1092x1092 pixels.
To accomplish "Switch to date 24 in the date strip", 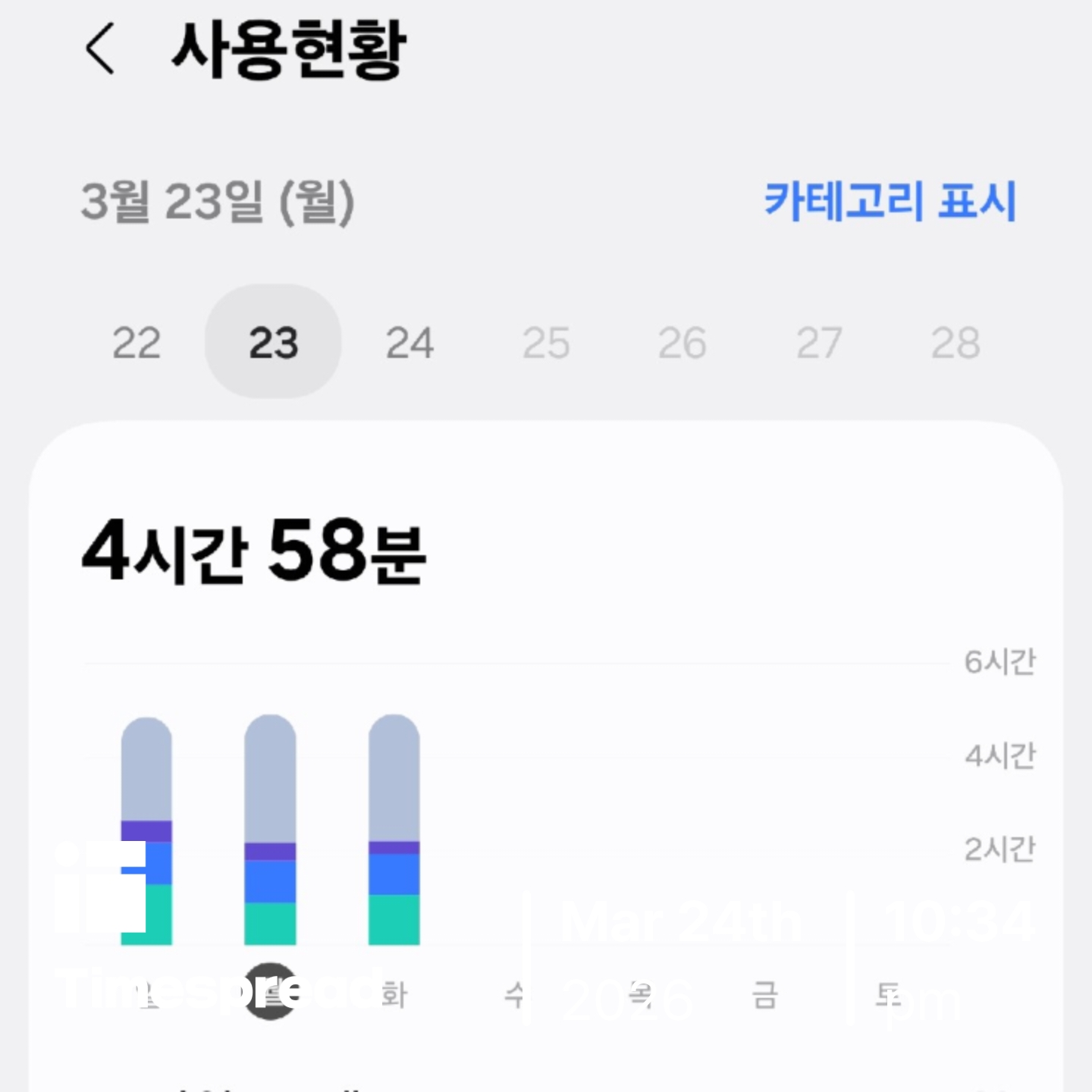I will 409,343.
